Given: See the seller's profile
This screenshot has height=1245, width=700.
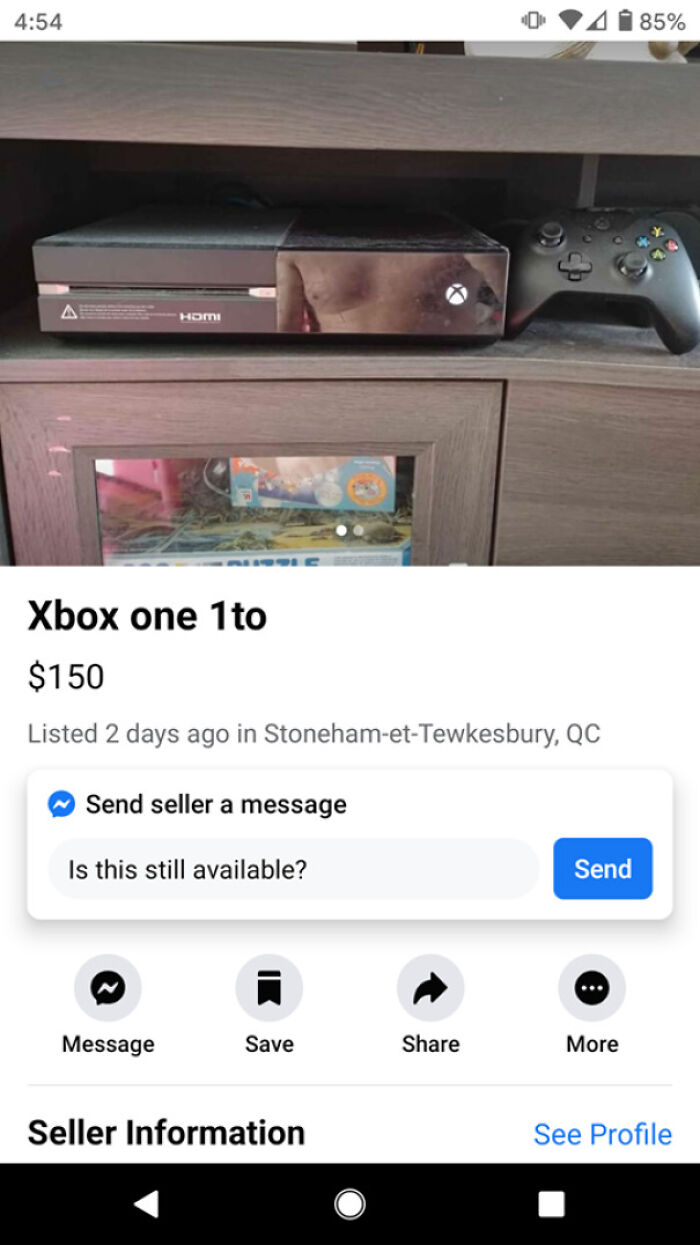Looking at the screenshot, I should (602, 1134).
